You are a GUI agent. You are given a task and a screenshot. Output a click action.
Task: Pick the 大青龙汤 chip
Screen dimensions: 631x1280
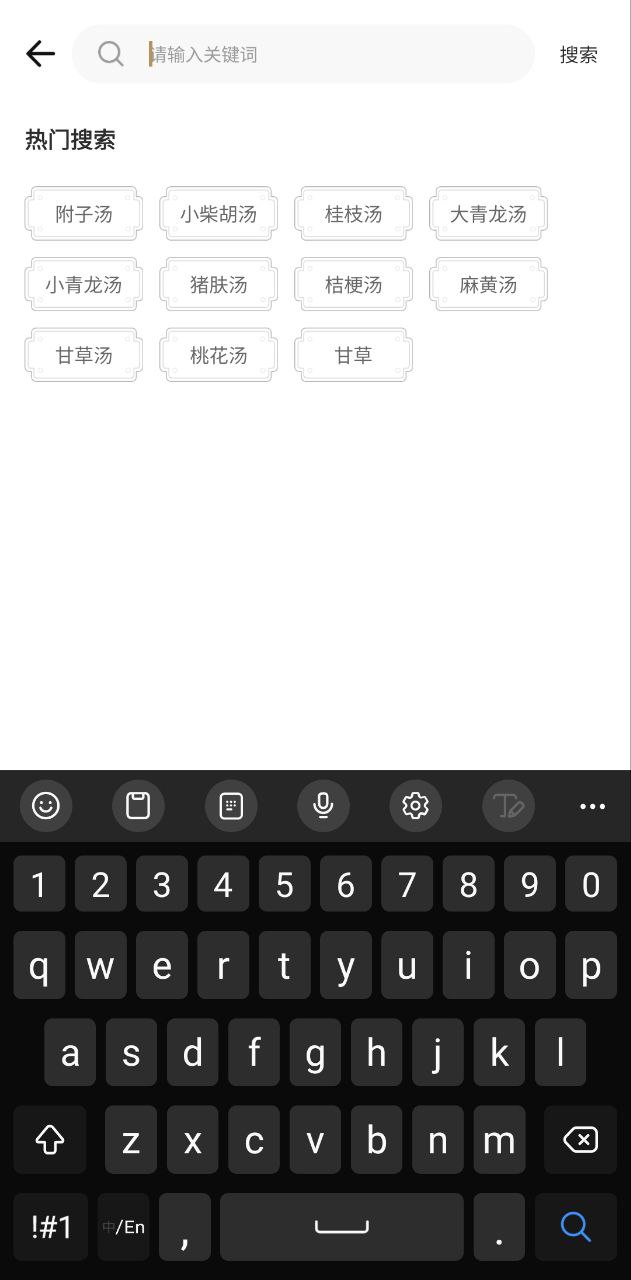488,214
